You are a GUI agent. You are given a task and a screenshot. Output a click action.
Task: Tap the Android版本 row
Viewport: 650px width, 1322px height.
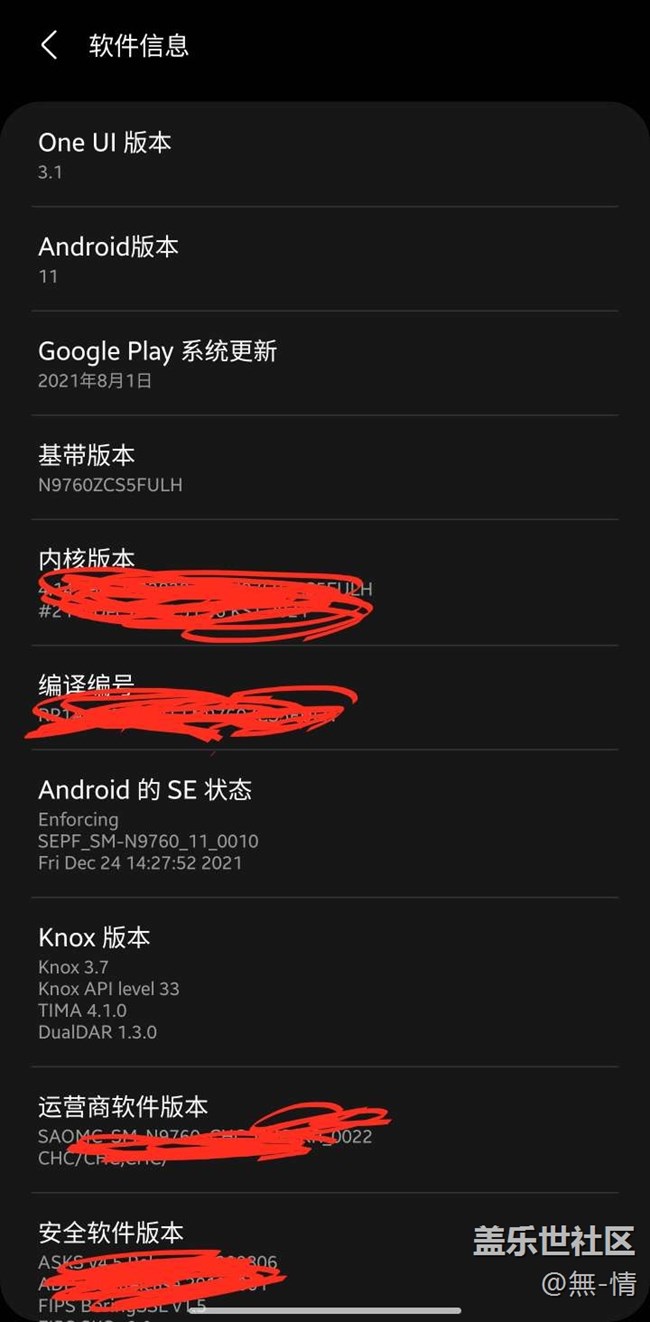click(324, 259)
